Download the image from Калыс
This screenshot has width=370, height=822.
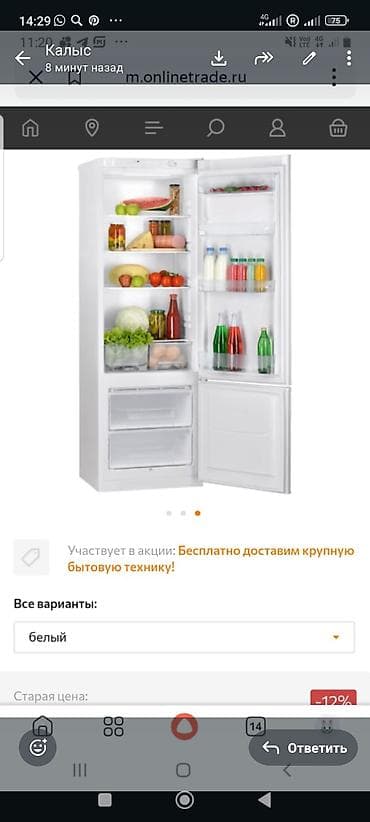pyautogui.click(x=219, y=58)
